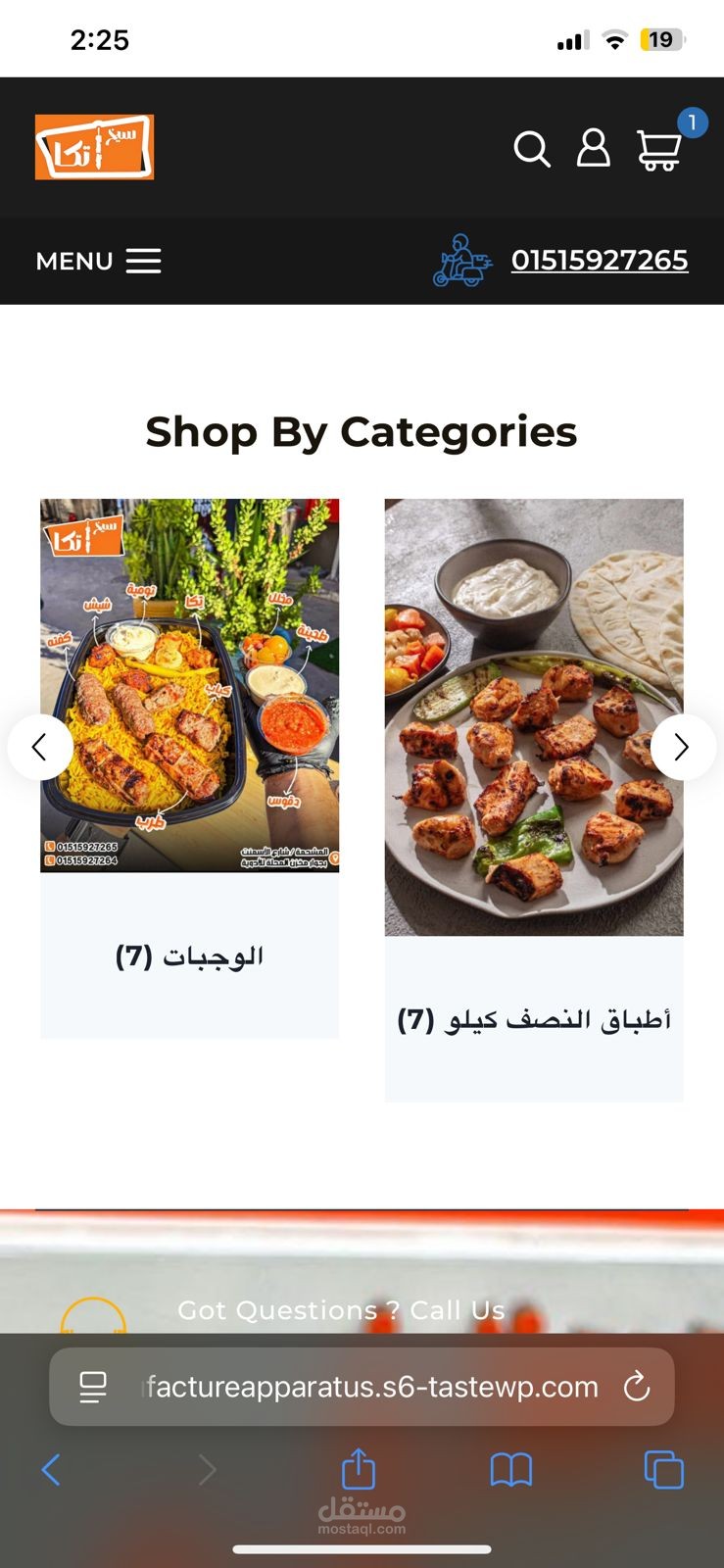Go back in Safari

click(51, 1470)
